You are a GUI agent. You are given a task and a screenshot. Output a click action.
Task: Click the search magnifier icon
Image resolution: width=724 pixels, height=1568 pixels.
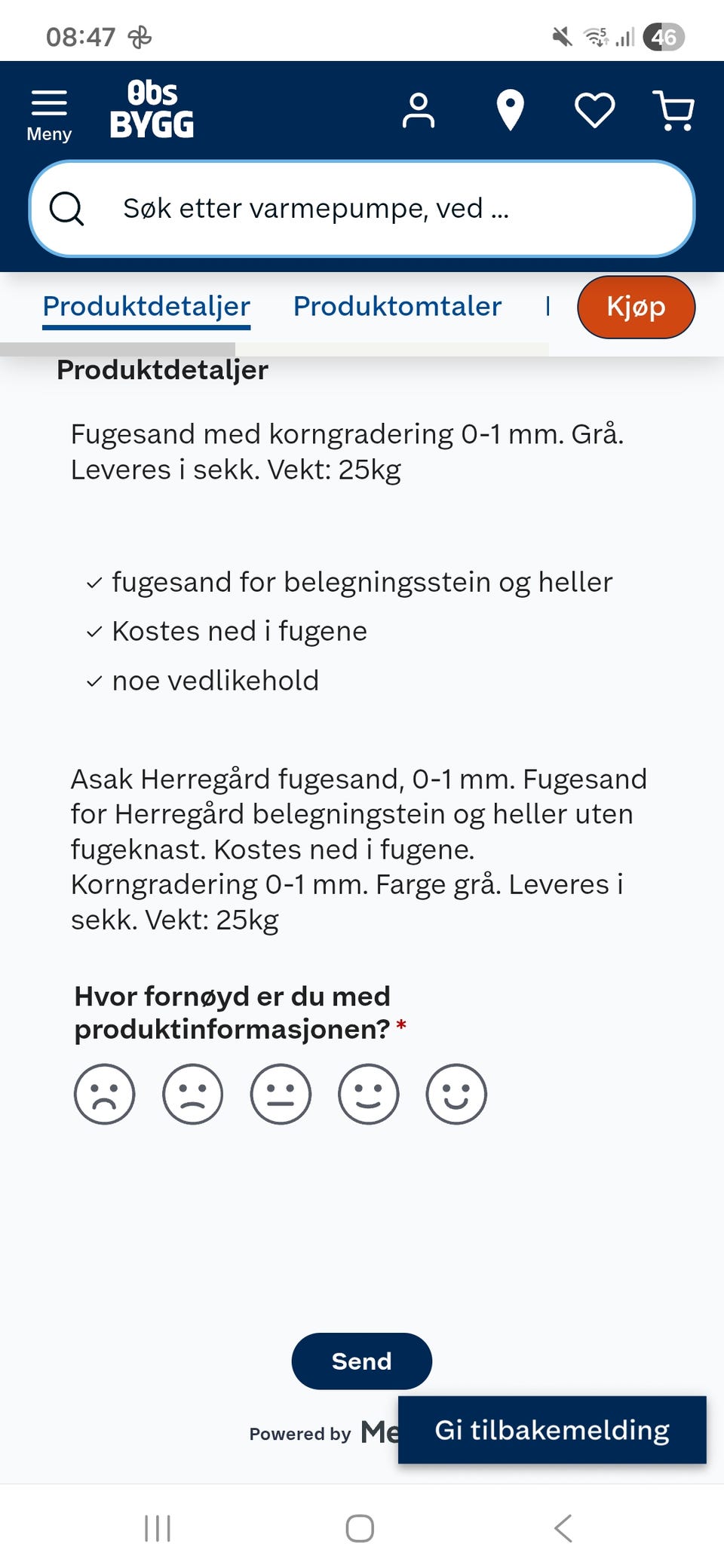(x=67, y=208)
